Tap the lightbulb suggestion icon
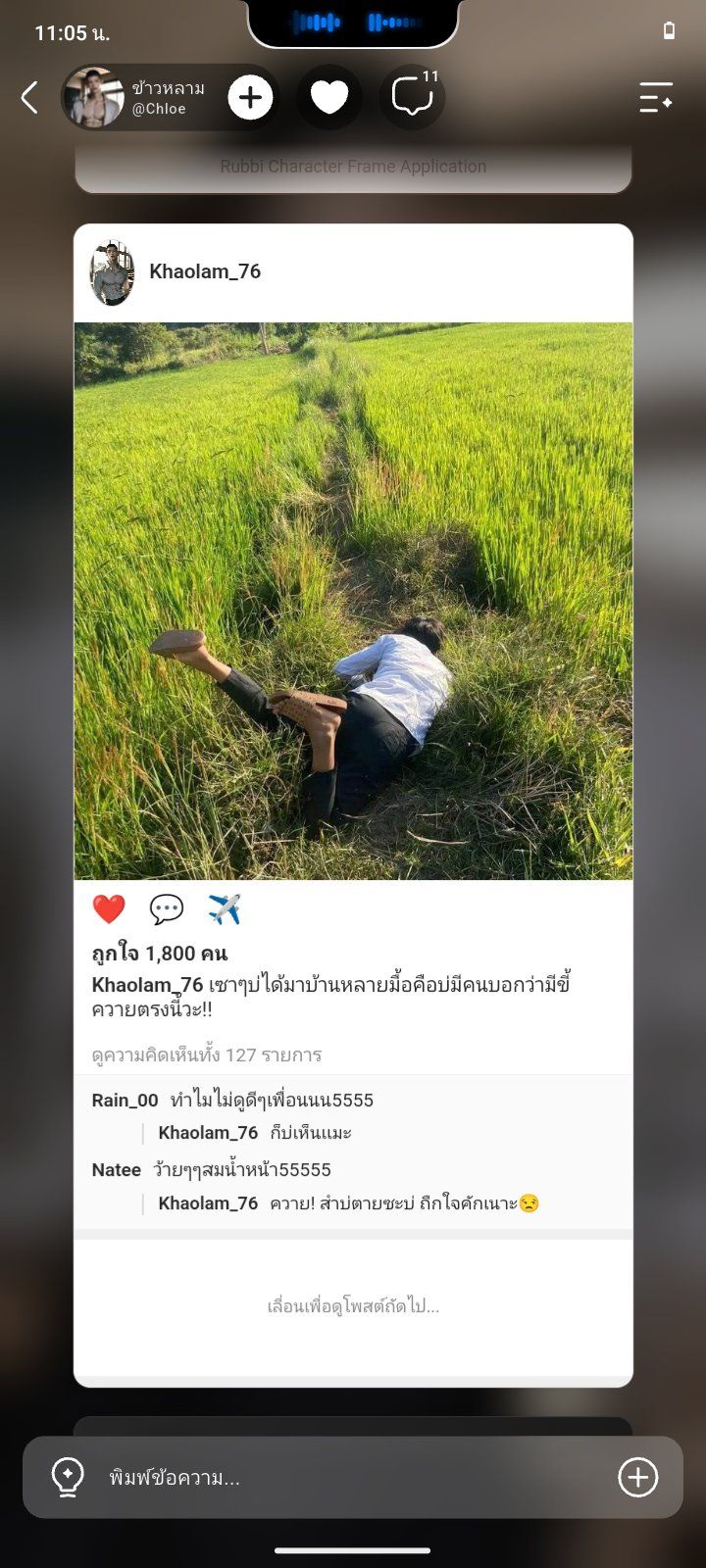The height and width of the screenshot is (1568, 706). 68,1477
